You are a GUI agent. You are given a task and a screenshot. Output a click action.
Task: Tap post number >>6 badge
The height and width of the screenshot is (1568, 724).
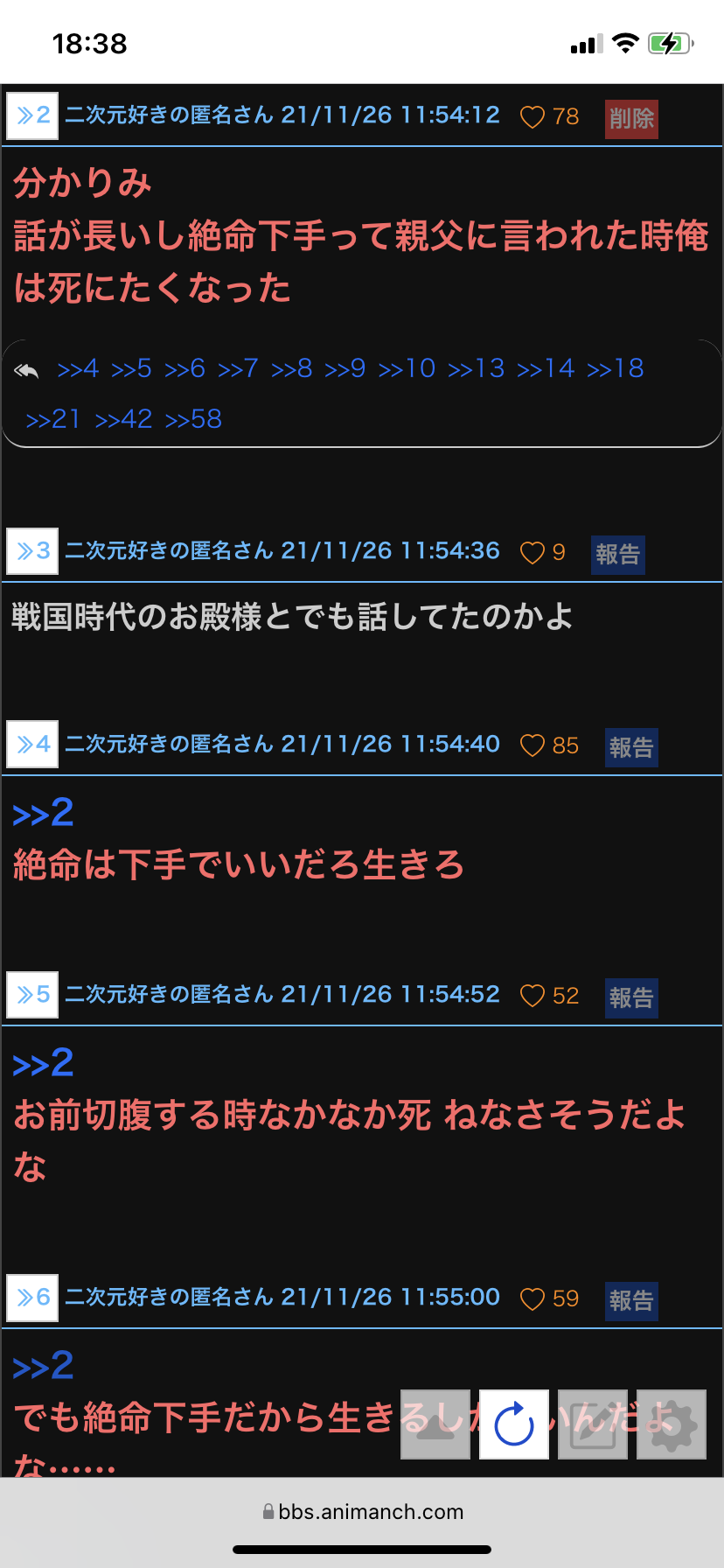33,1298
